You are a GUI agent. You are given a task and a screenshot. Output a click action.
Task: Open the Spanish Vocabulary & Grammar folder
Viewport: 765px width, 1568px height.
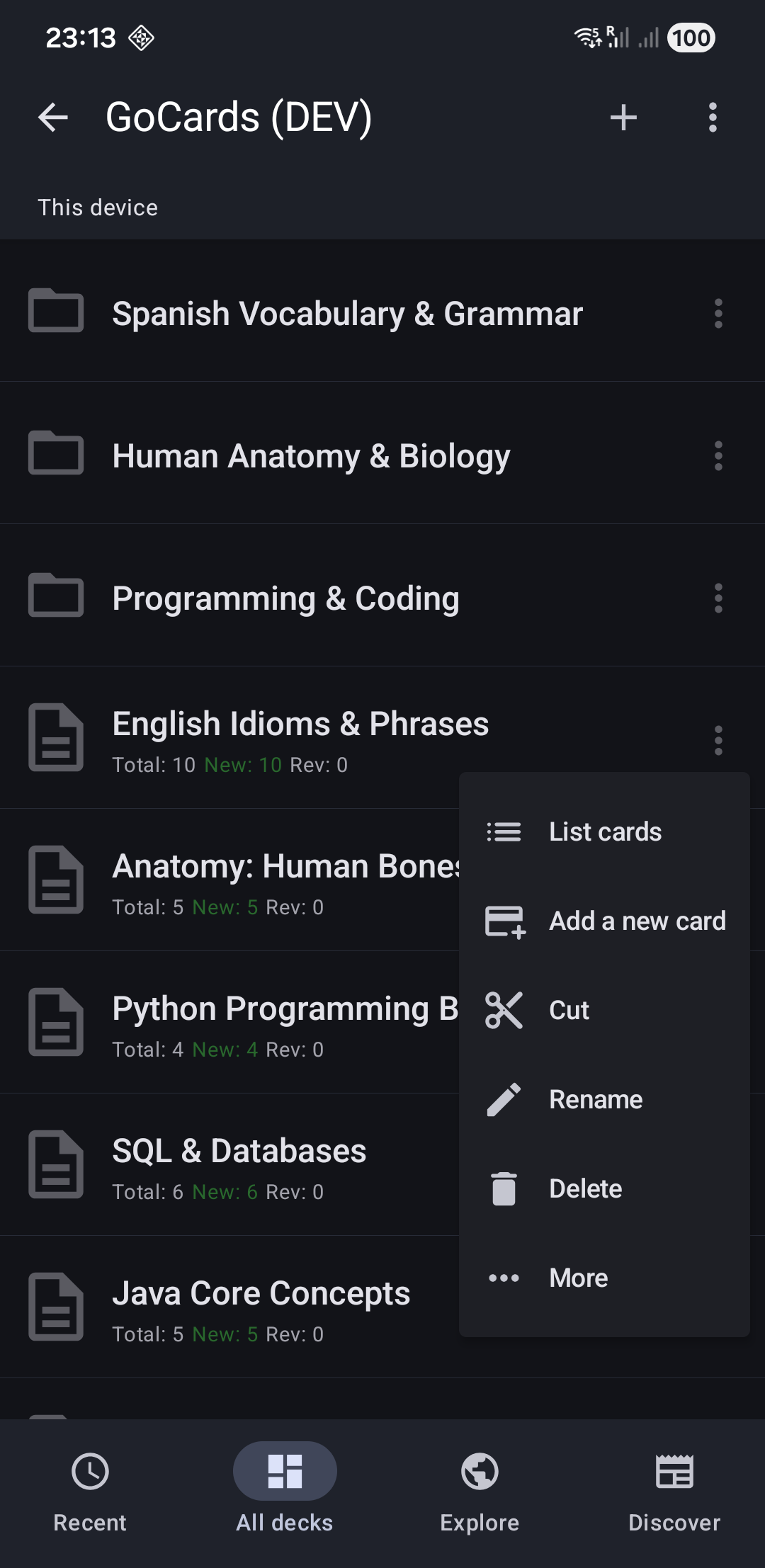click(347, 314)
